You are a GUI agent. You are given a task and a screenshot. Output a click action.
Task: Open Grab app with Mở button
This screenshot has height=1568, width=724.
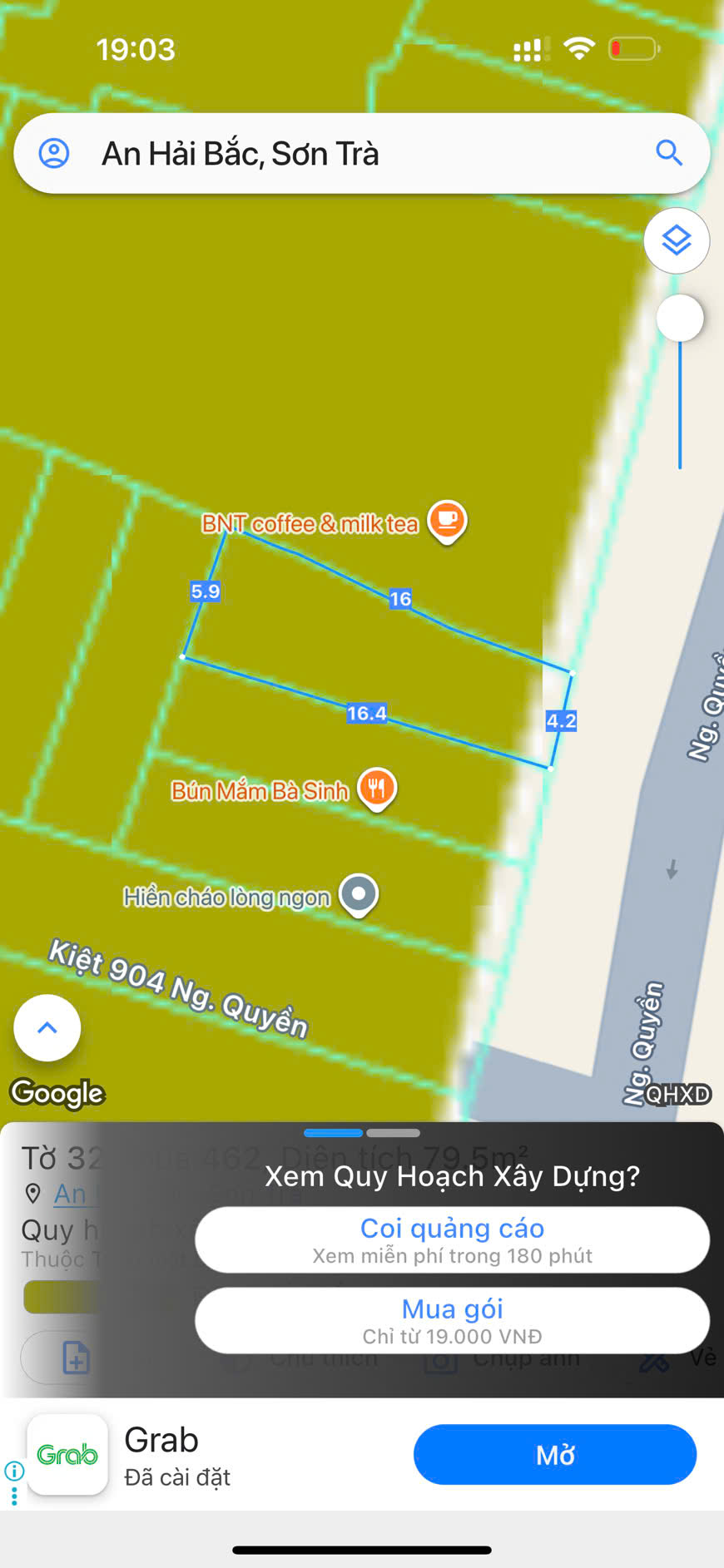pos(554,1455)
